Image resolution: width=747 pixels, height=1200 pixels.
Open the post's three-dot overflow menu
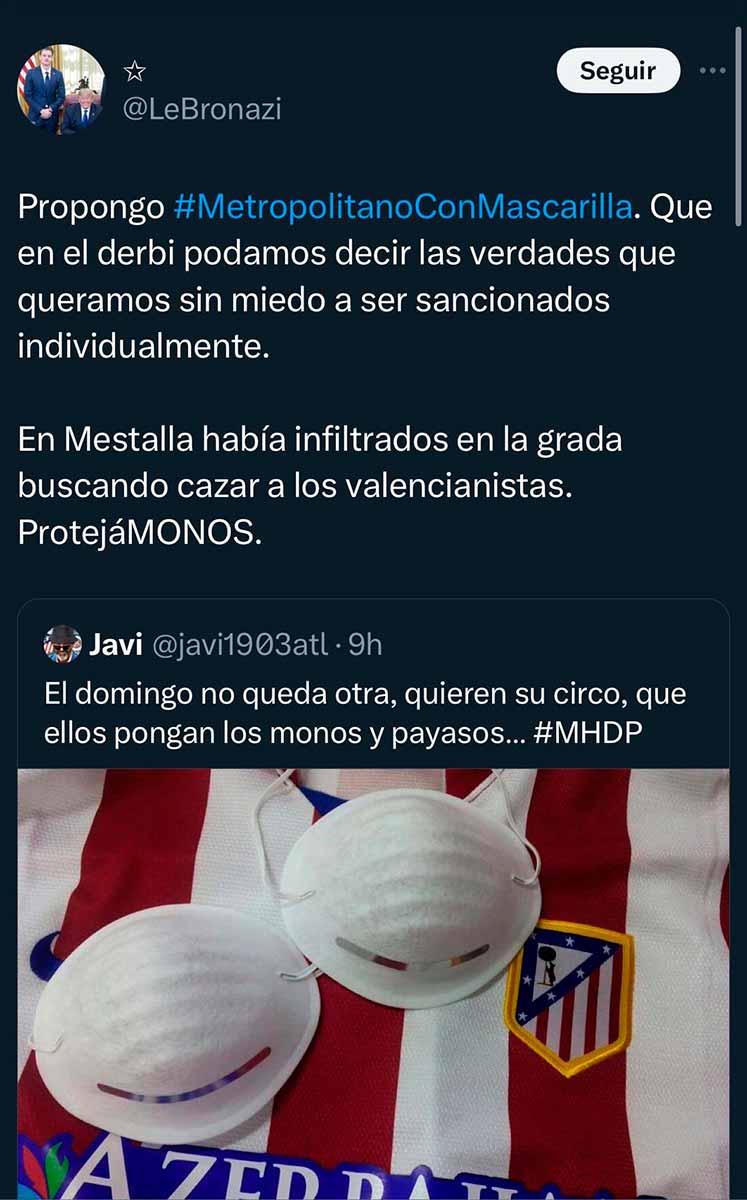[x=712, y=71]
